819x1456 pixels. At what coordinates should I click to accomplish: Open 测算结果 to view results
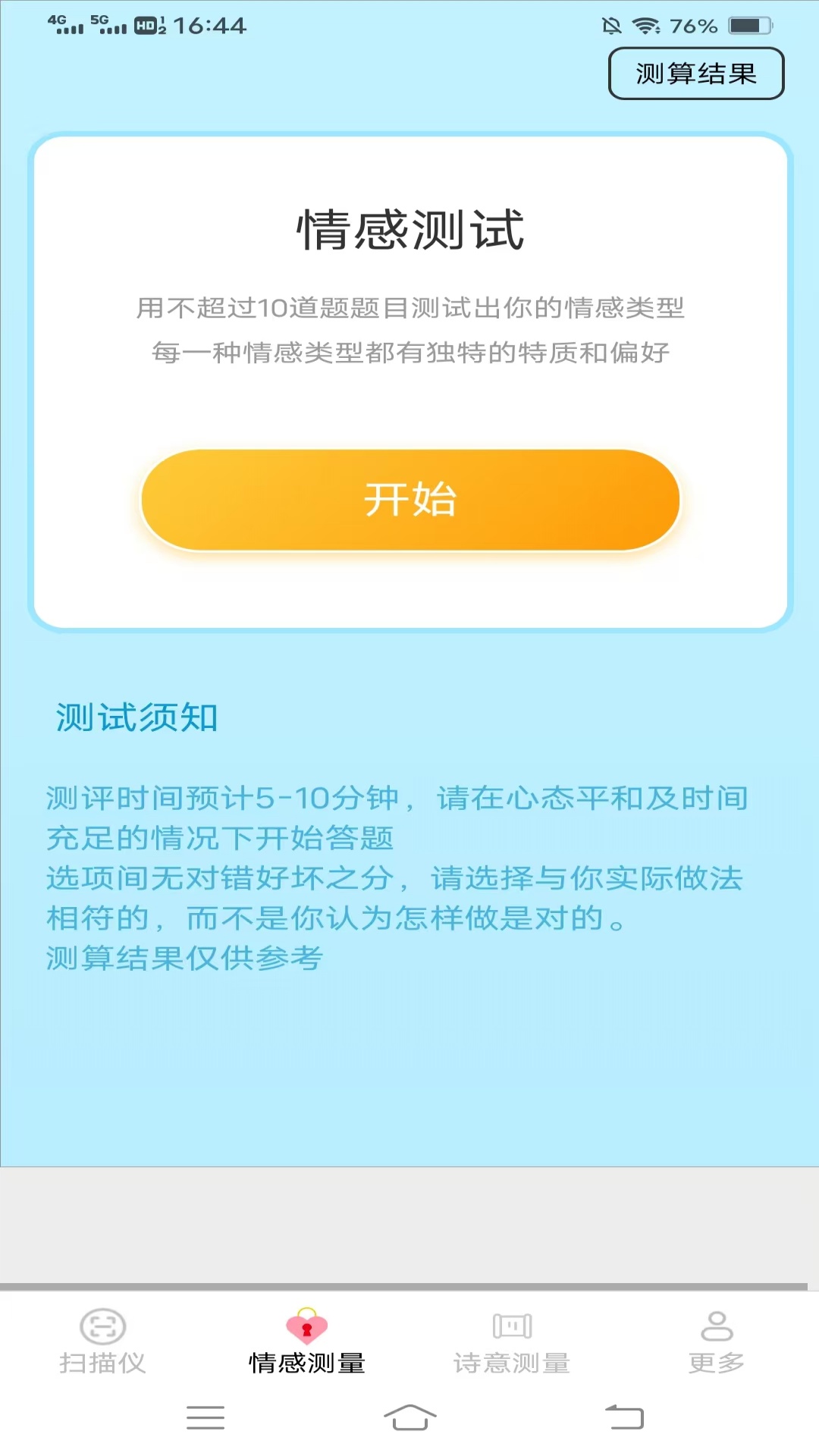click(695, 73)
